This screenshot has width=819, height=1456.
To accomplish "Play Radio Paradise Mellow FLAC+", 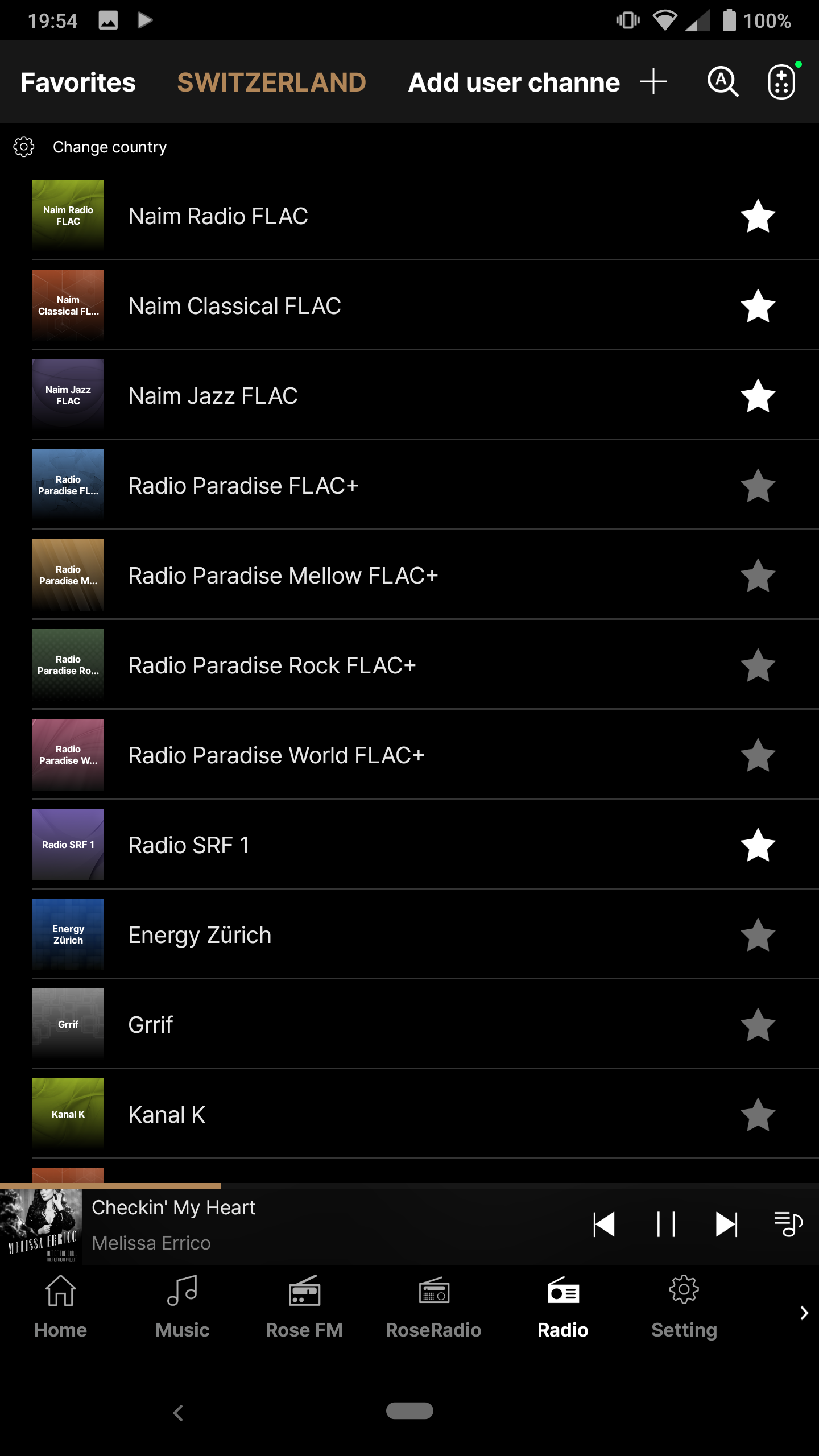I will pyautogui.click(x=283, y=576).
